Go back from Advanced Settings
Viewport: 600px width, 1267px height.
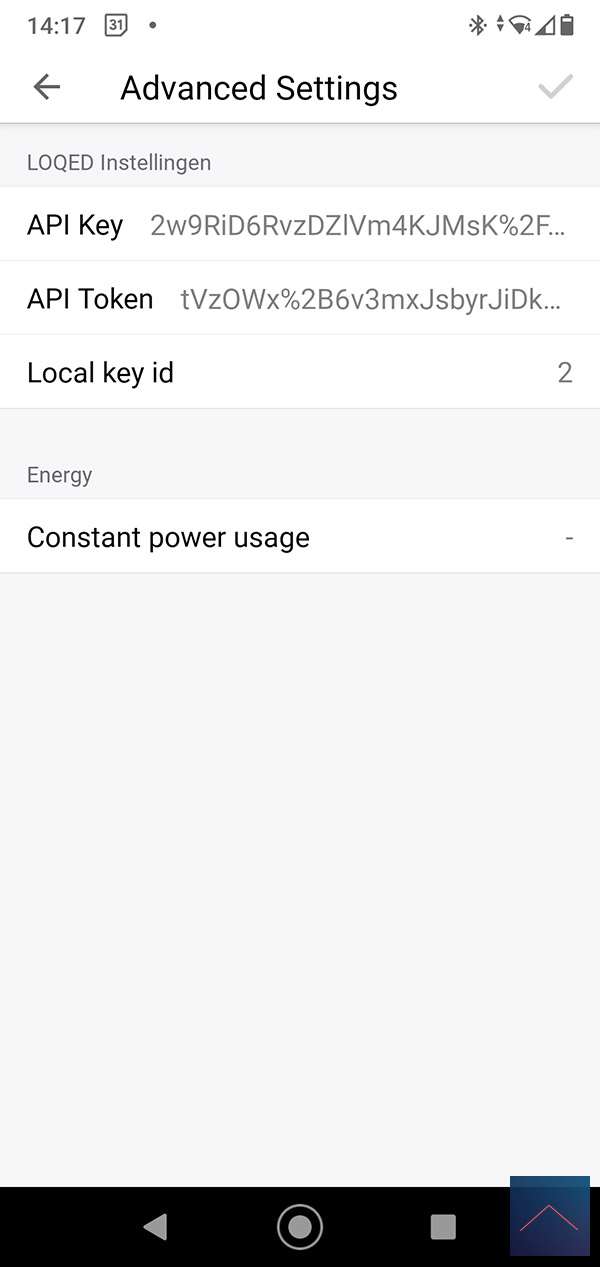tap(47, 88)
